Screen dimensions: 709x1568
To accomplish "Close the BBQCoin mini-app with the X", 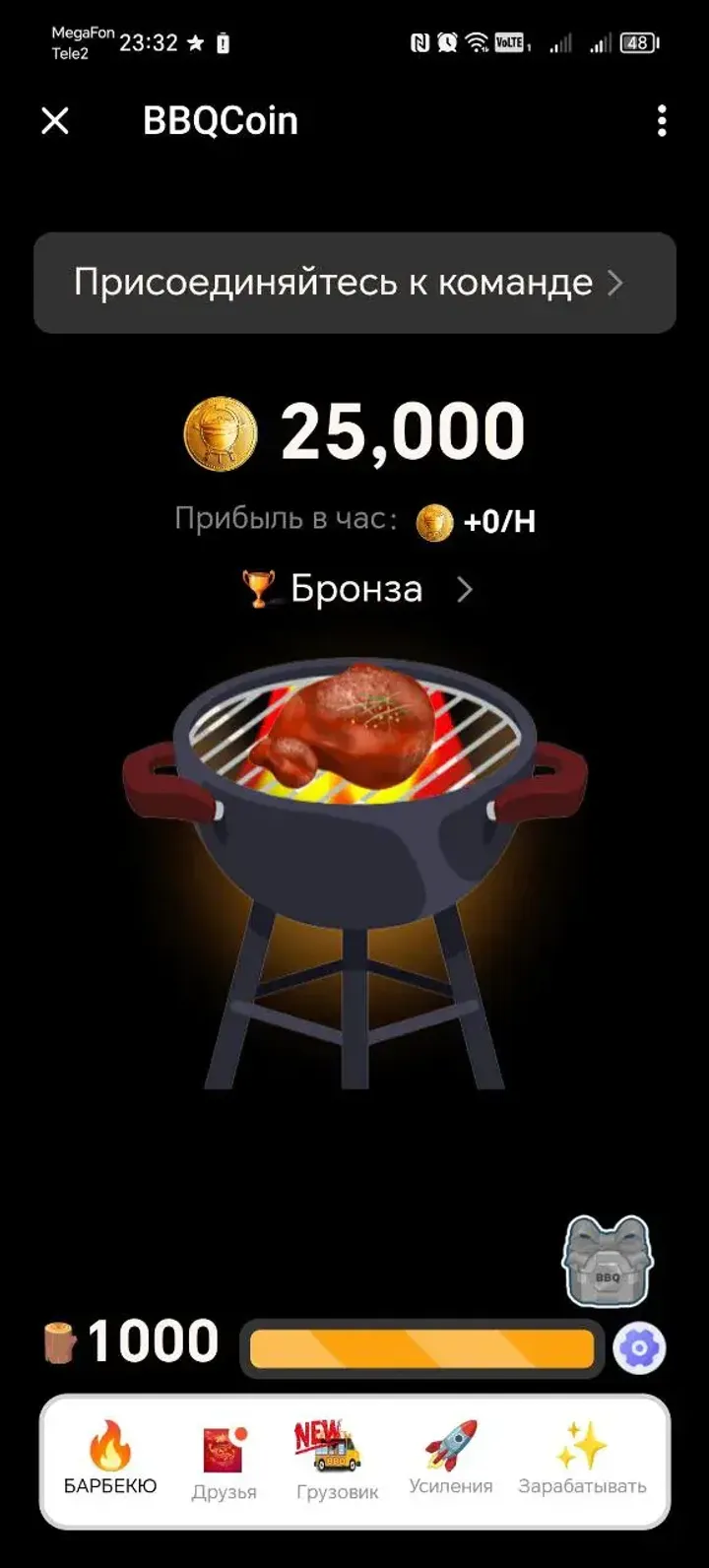I will tap(55, 120).
